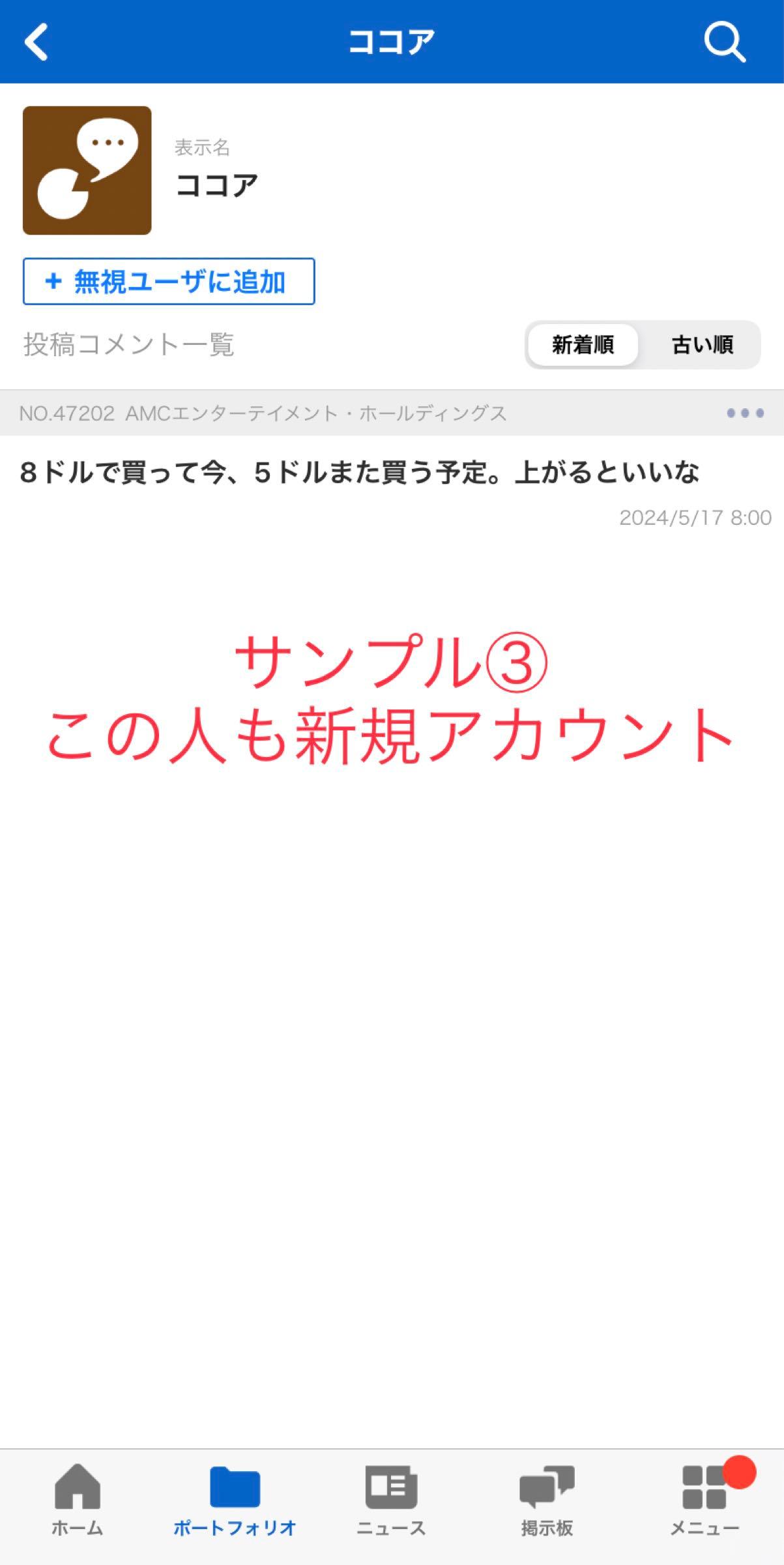Sort comments by 古い順

coord(702,344)
